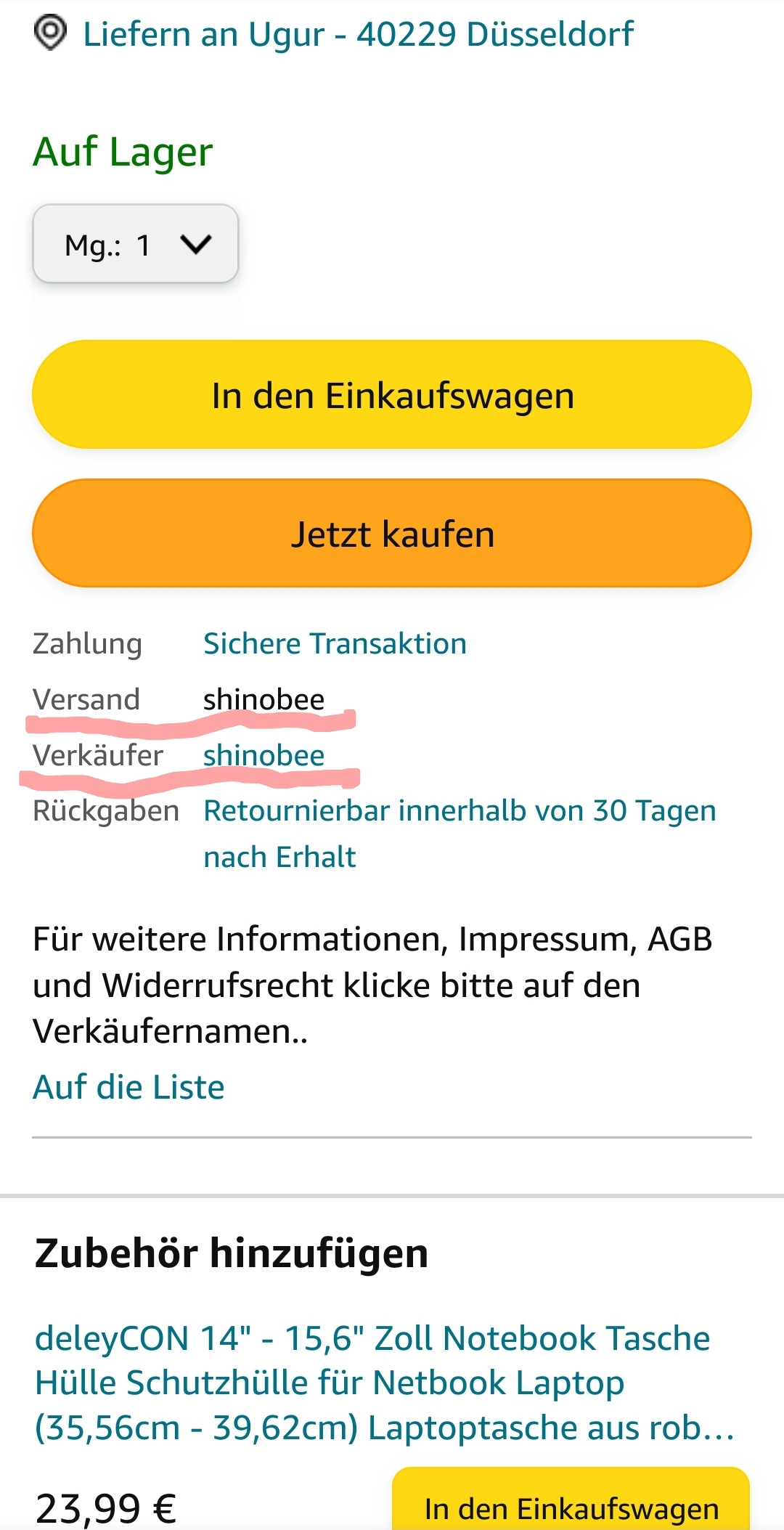Tap Auf die Liste
Viewport: 784px width, 1530px height.
point(128,1087)
